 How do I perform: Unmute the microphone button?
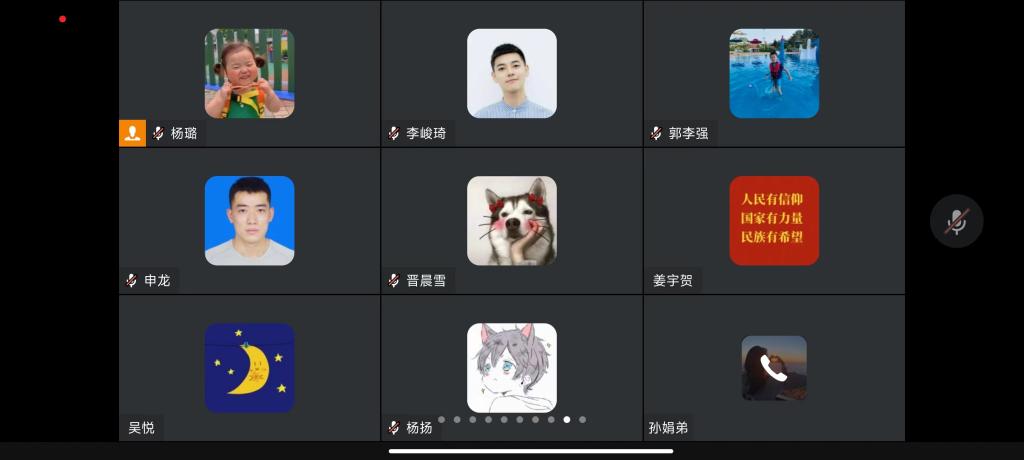(x=957, y=222)
